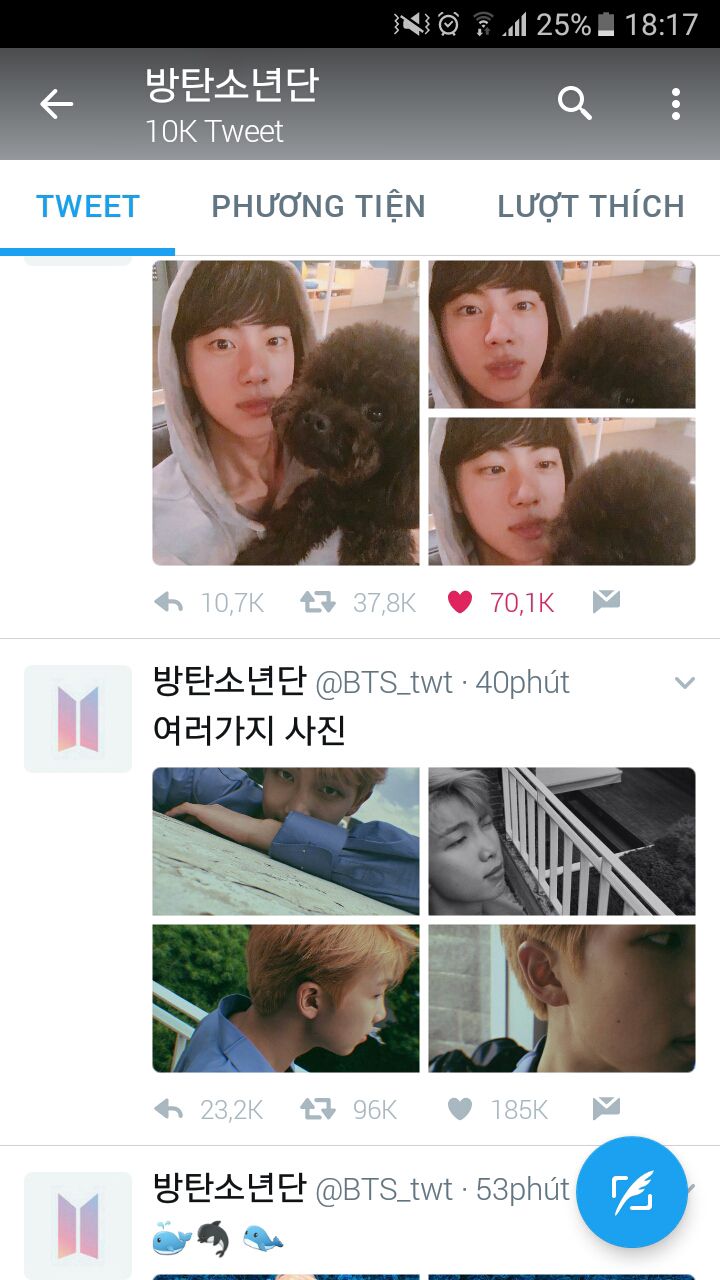Open the black-and-white photo by the railing
Viewport: 720px width, 1280px height.
pos(561,841)
